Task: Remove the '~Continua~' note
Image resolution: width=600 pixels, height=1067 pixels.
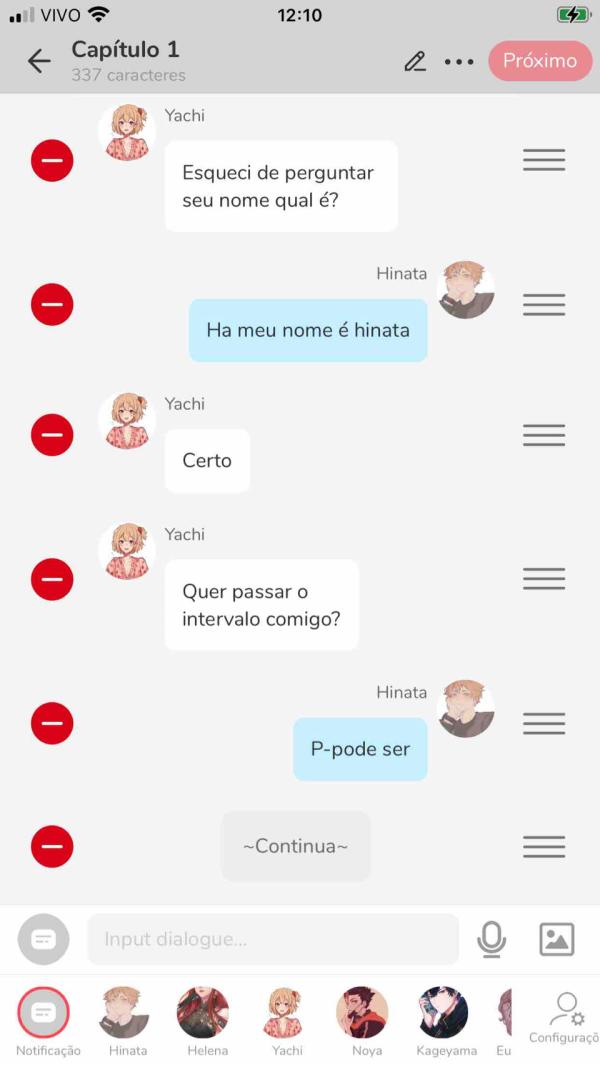Action: (x=52, y=847)
